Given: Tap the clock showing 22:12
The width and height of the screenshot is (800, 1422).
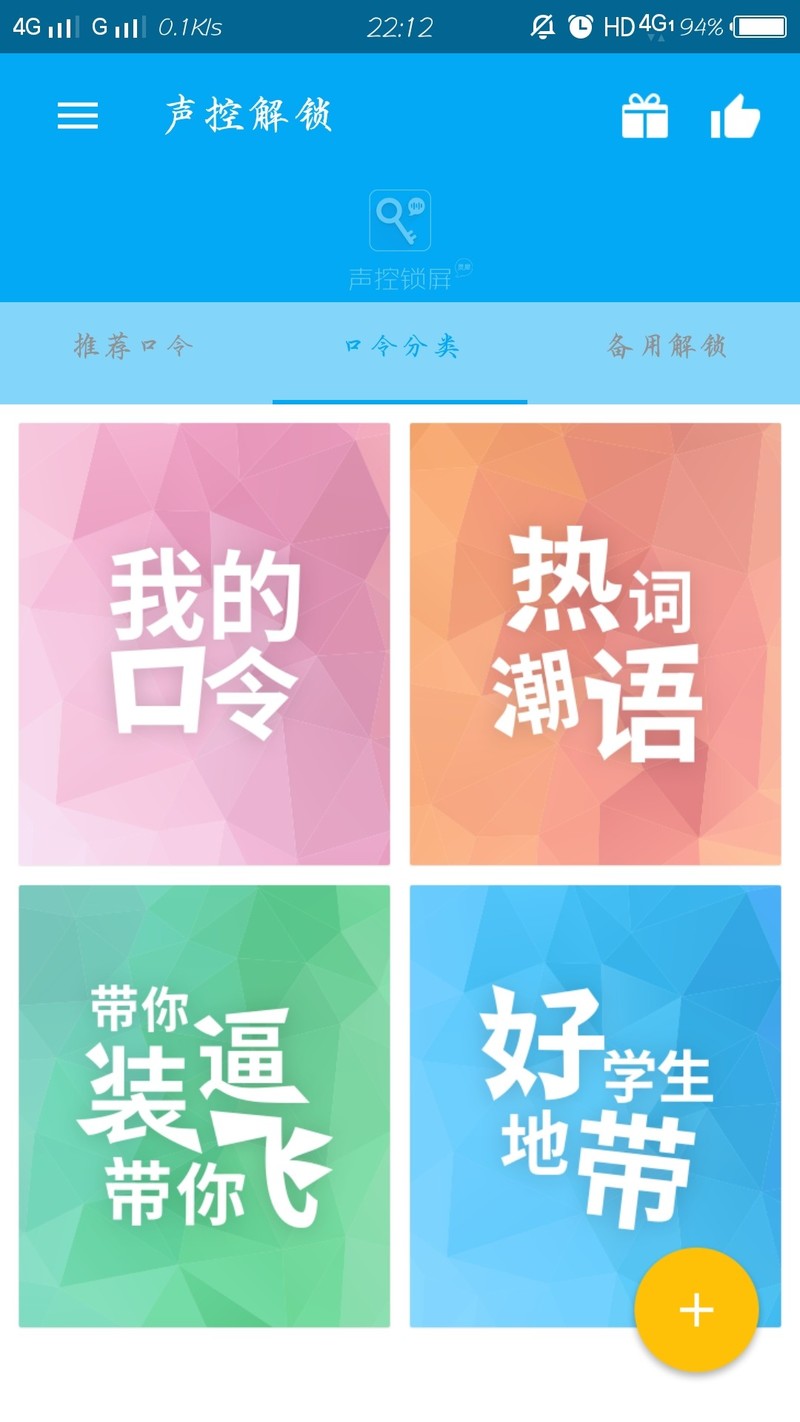Looking at the screenshot, I should (400, 25).
